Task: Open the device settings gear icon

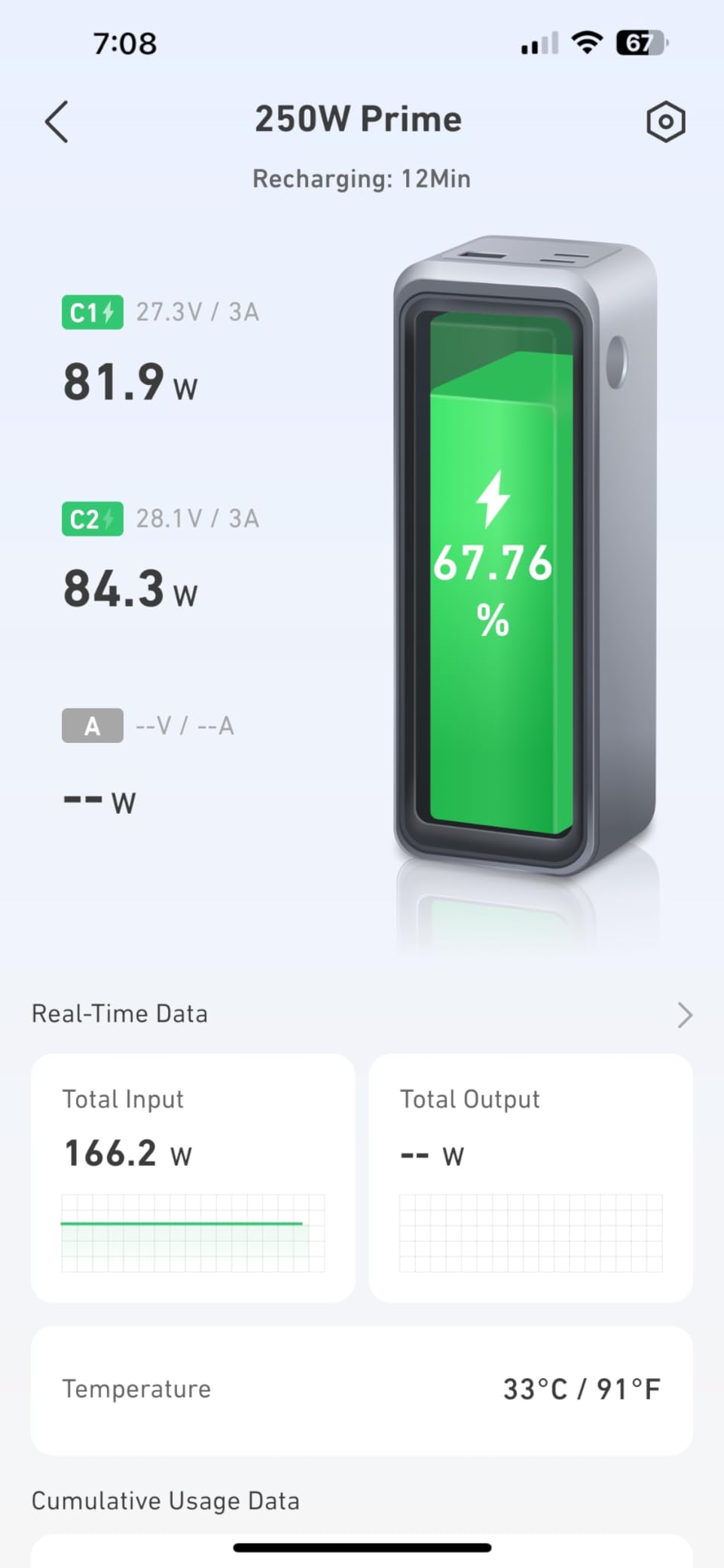Action: point(666,121)
